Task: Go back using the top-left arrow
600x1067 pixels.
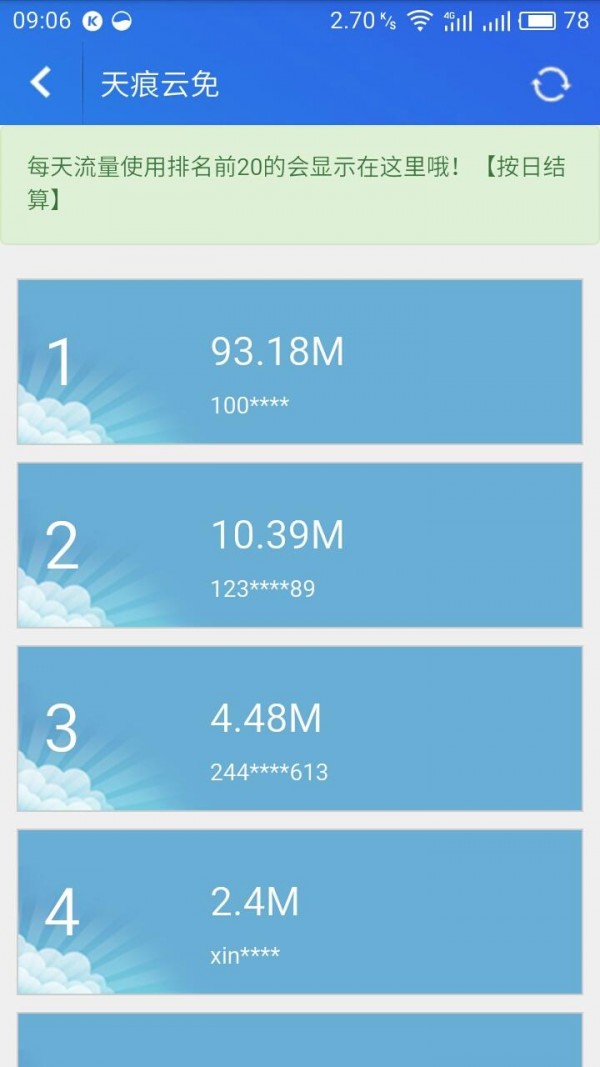Action: [x=40, y=83]
